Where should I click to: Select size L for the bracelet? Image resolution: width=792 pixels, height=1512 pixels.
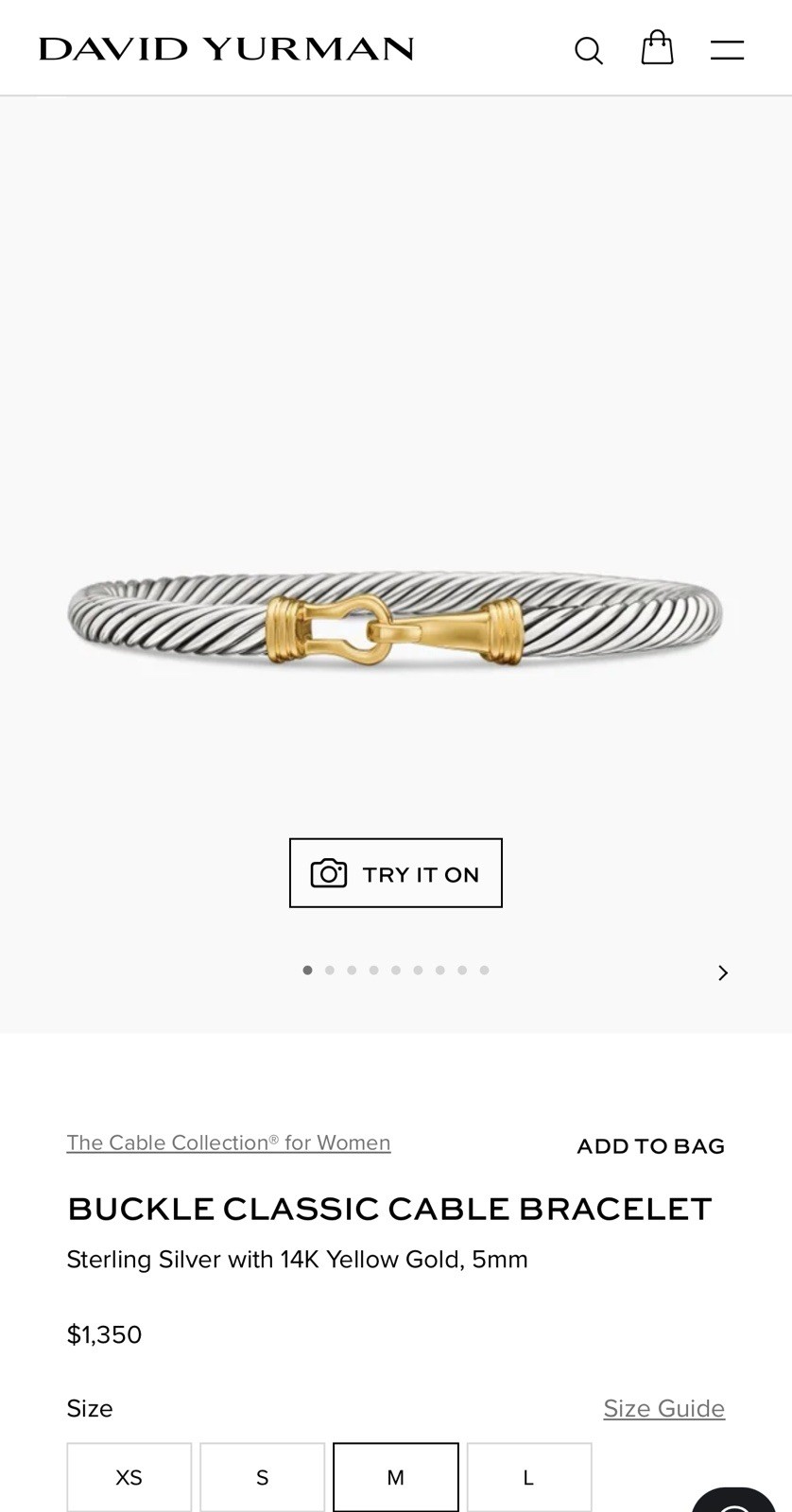[x=528, y=1476]
